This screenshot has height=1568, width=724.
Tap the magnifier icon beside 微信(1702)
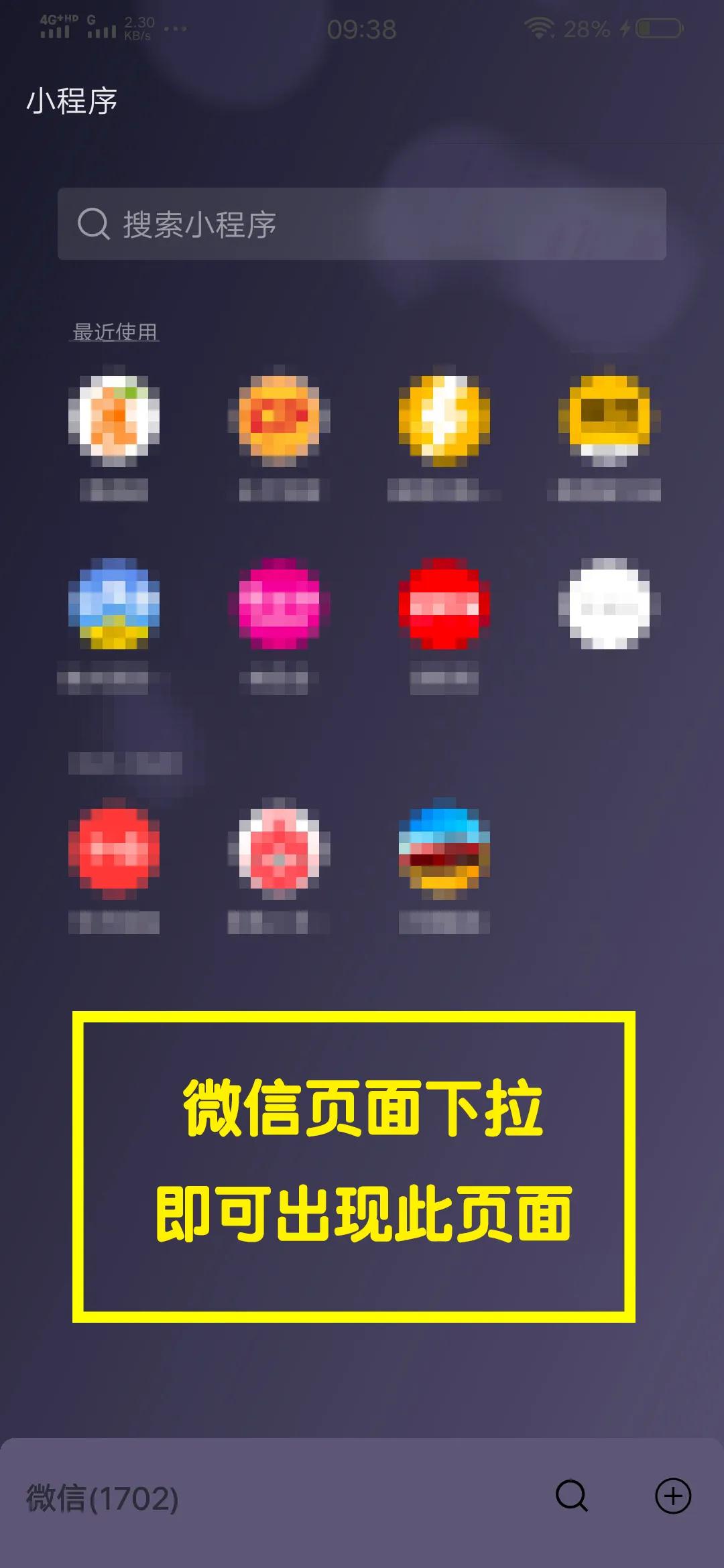(x=572, y=1496)
